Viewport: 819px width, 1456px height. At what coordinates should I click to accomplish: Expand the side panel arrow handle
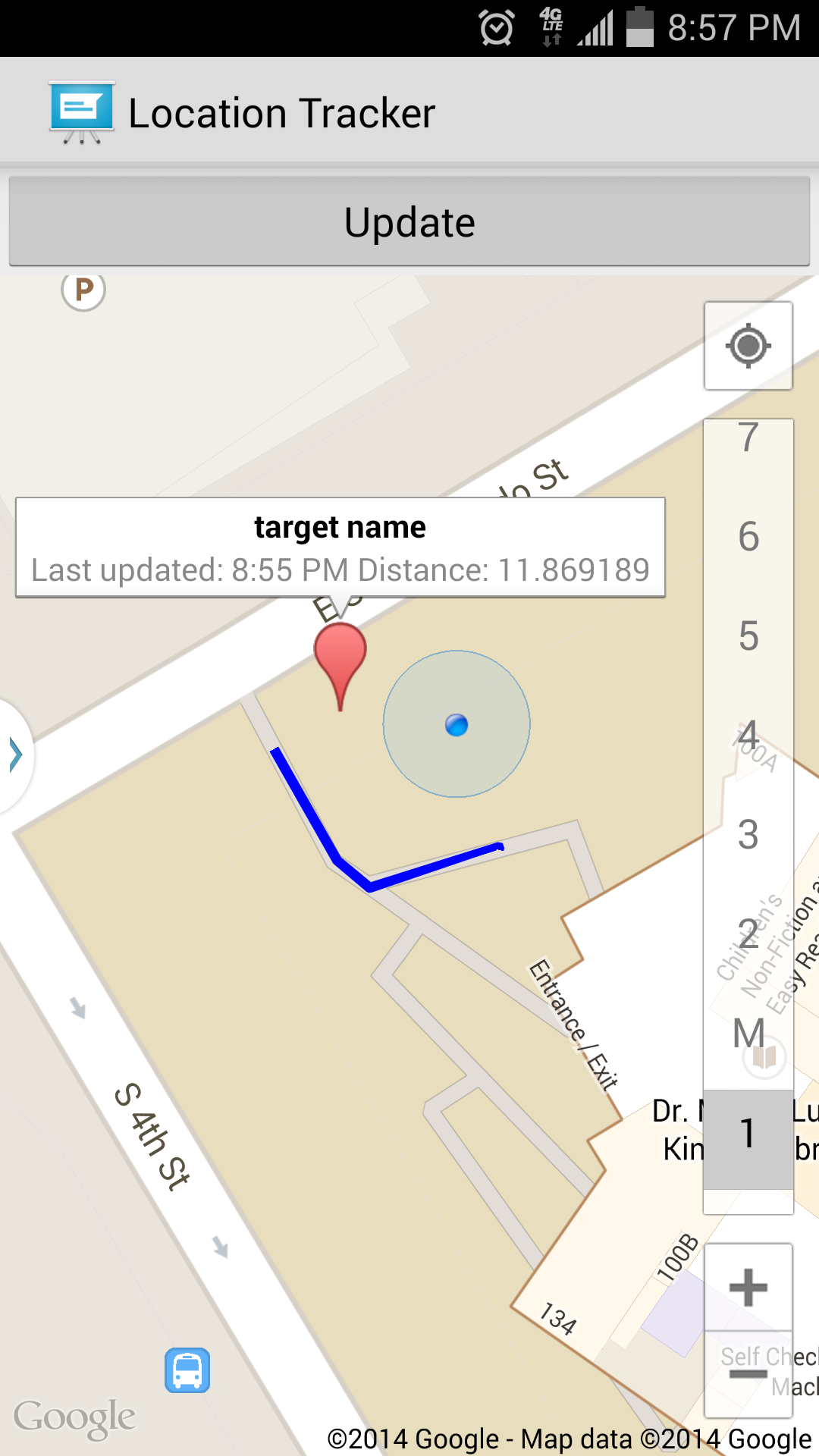[15, 755]
